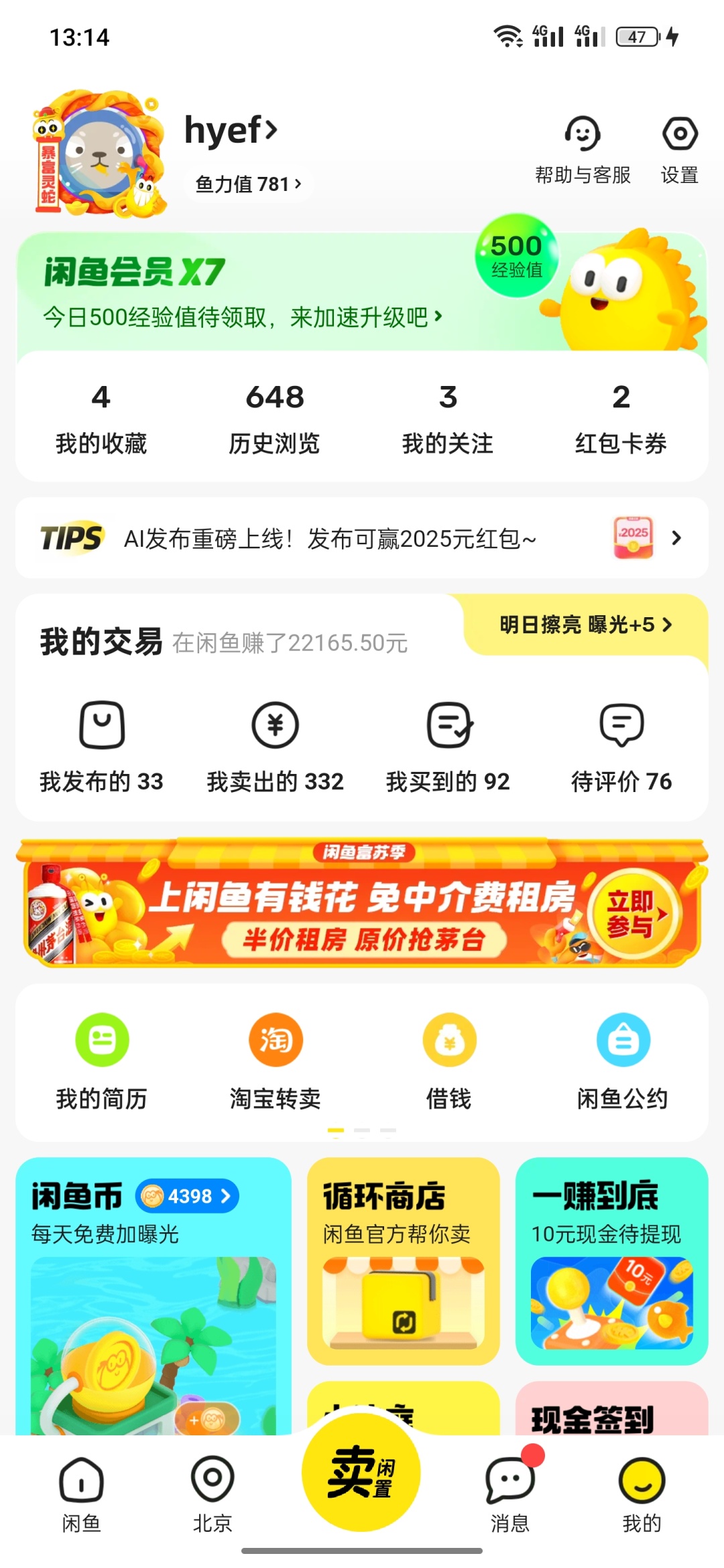Tap the 卖闲置 sell button
This screenshot has height=1568, width=724.
click(x=361, y=1473)
